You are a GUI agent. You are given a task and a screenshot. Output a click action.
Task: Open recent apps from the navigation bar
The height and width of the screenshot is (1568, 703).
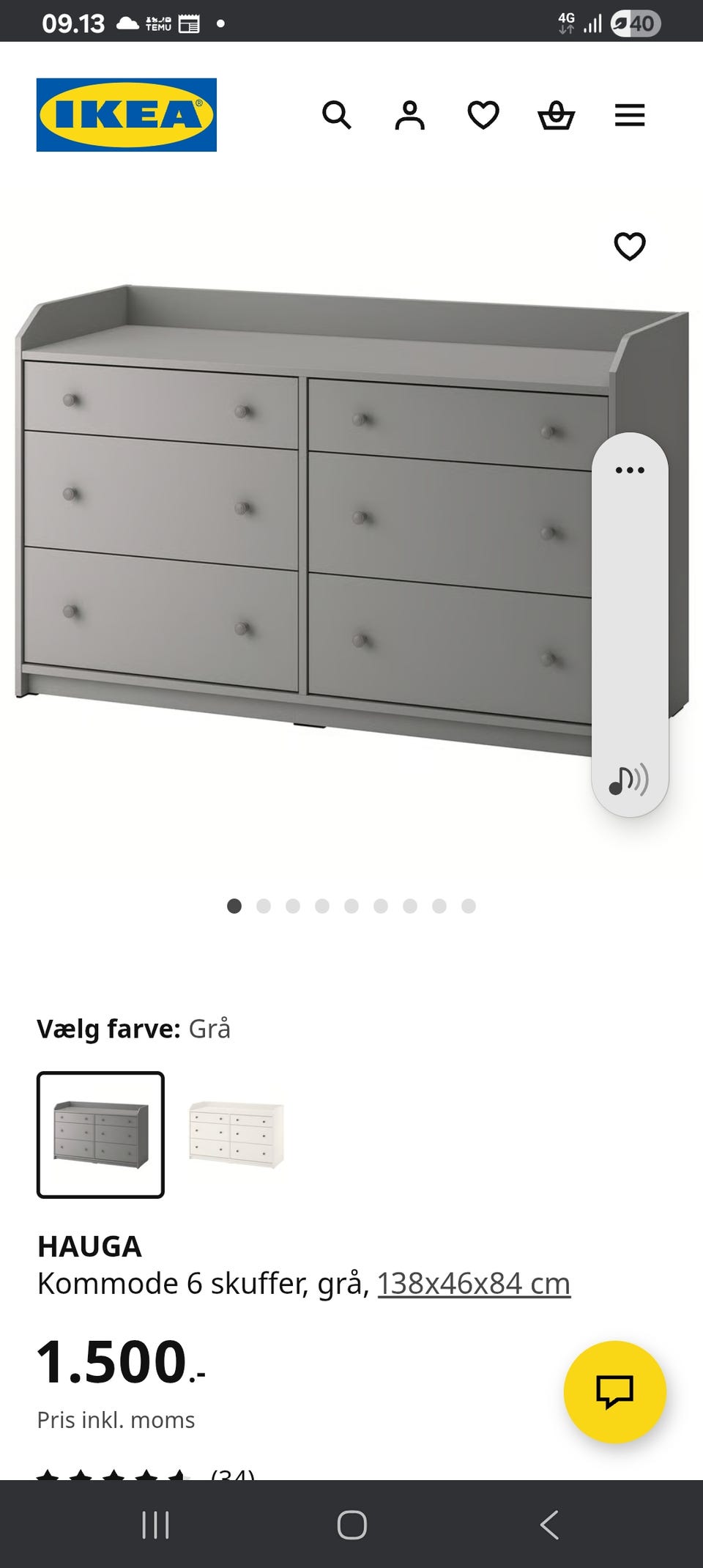click(x=155, y=1525)
